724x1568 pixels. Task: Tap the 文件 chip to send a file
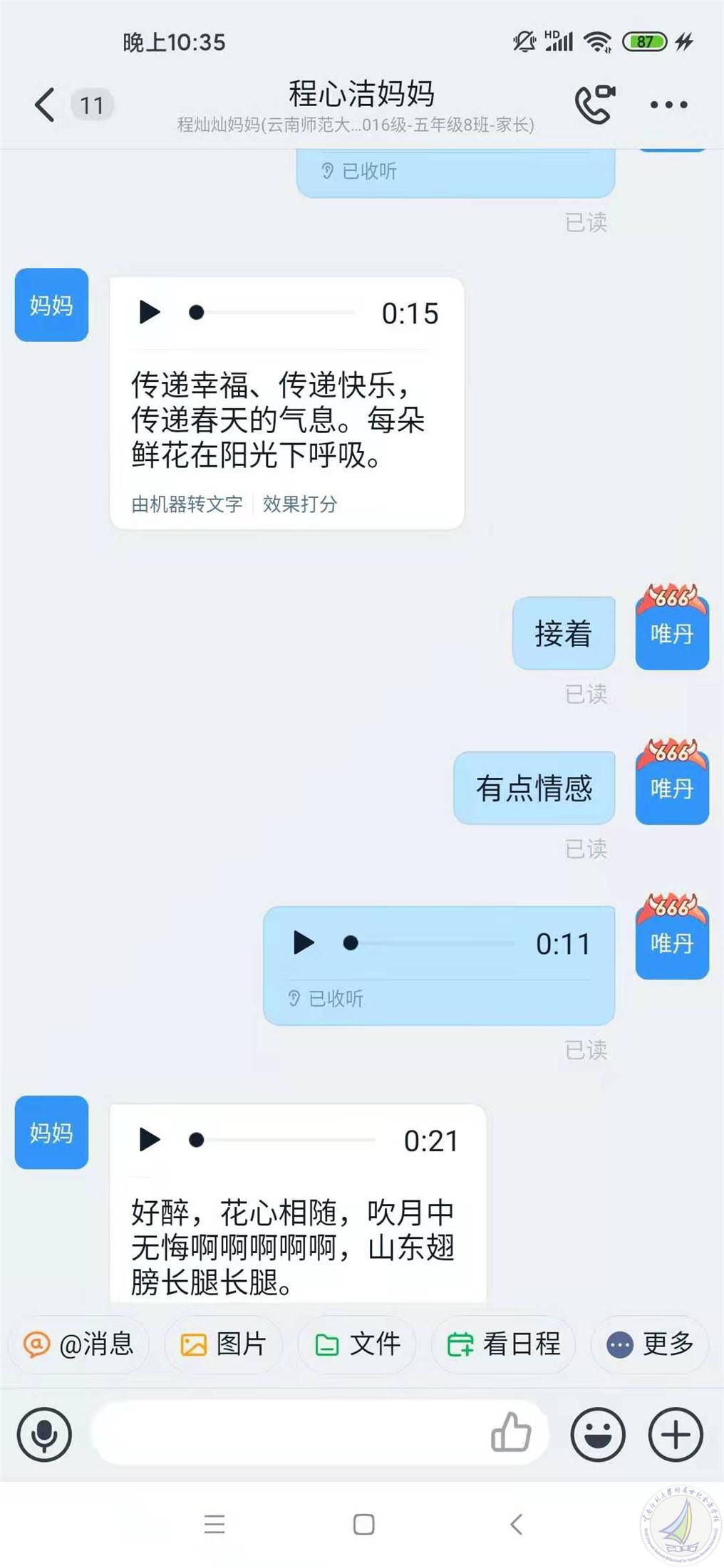pos(357,1344)
